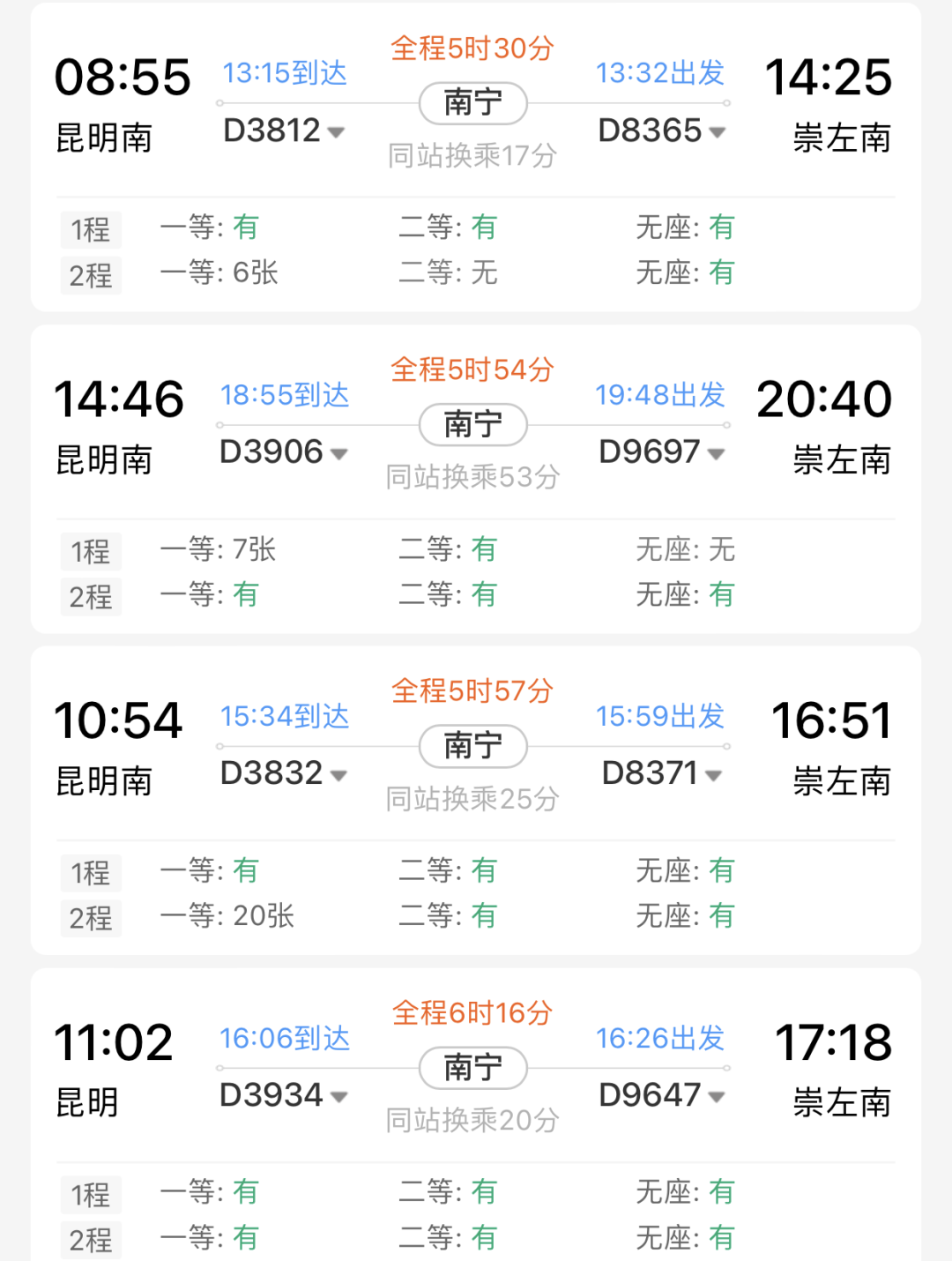The width and height of the screenshot is (952, 1261).
Task: Click the 2程 leg label on first itinerary
Action: 91,275
